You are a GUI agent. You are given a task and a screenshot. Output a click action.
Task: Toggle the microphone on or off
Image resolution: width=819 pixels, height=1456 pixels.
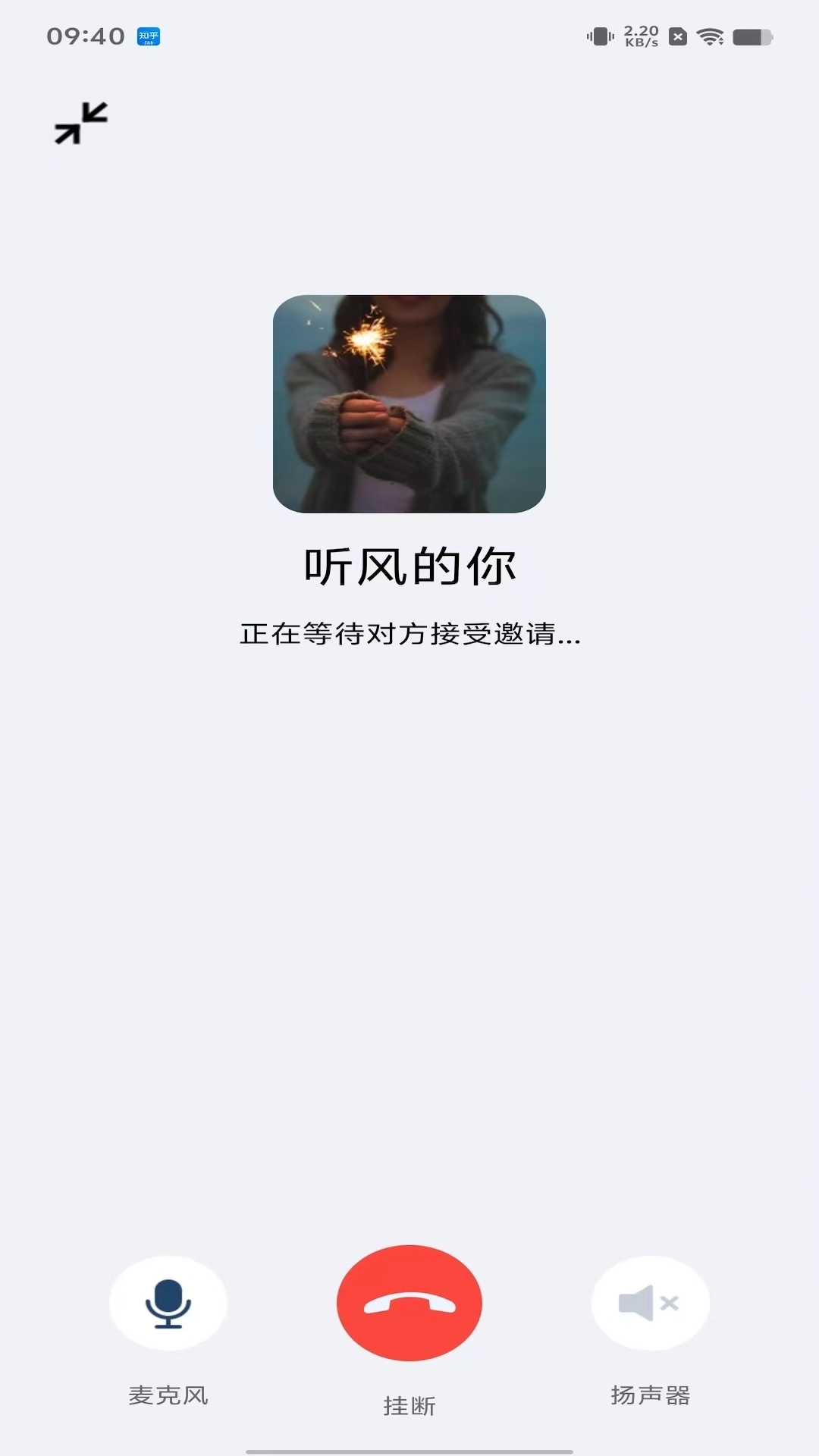pos(168,1302)
